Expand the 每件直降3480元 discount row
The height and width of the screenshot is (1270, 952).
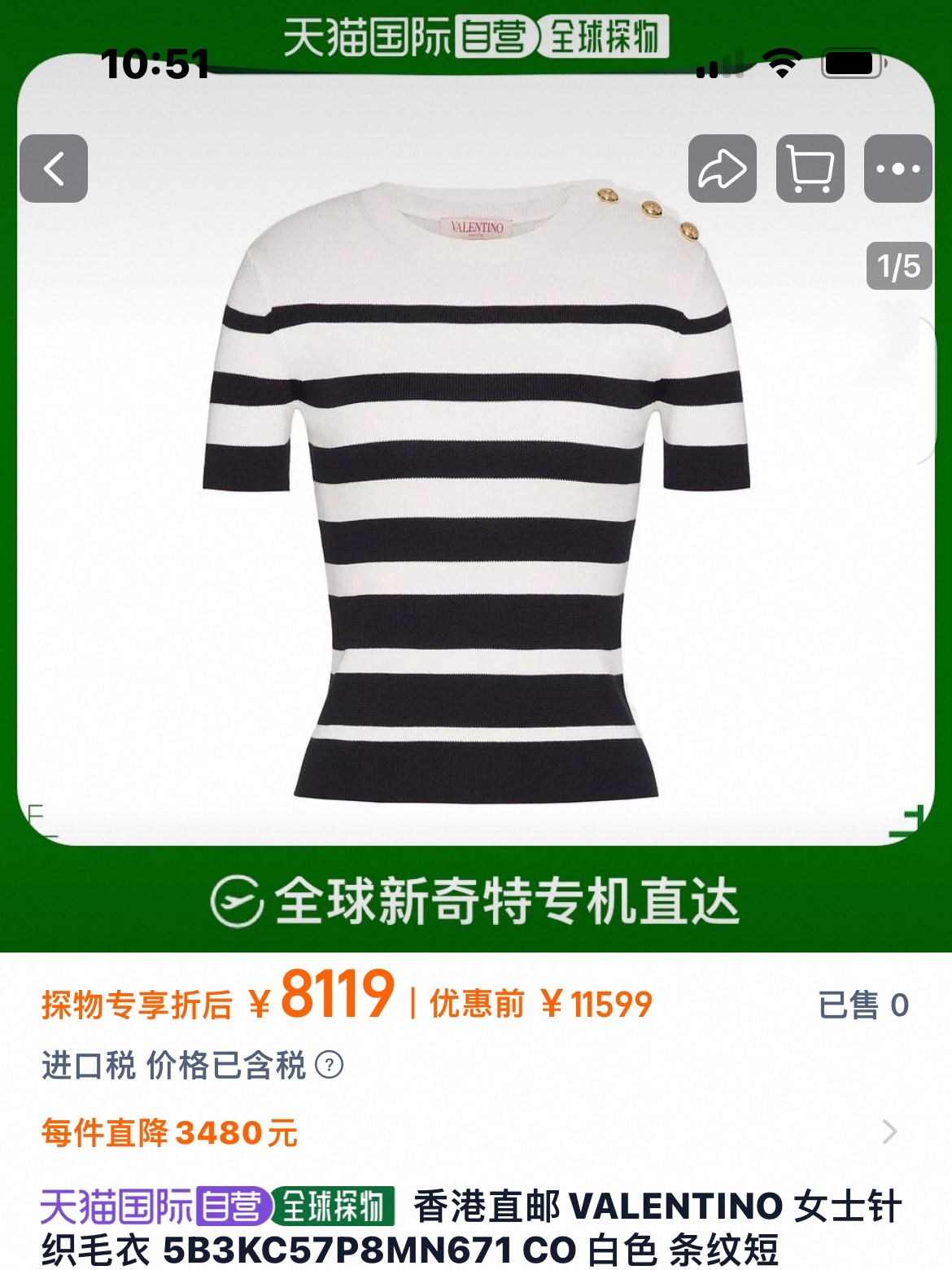coord(889,1132)
